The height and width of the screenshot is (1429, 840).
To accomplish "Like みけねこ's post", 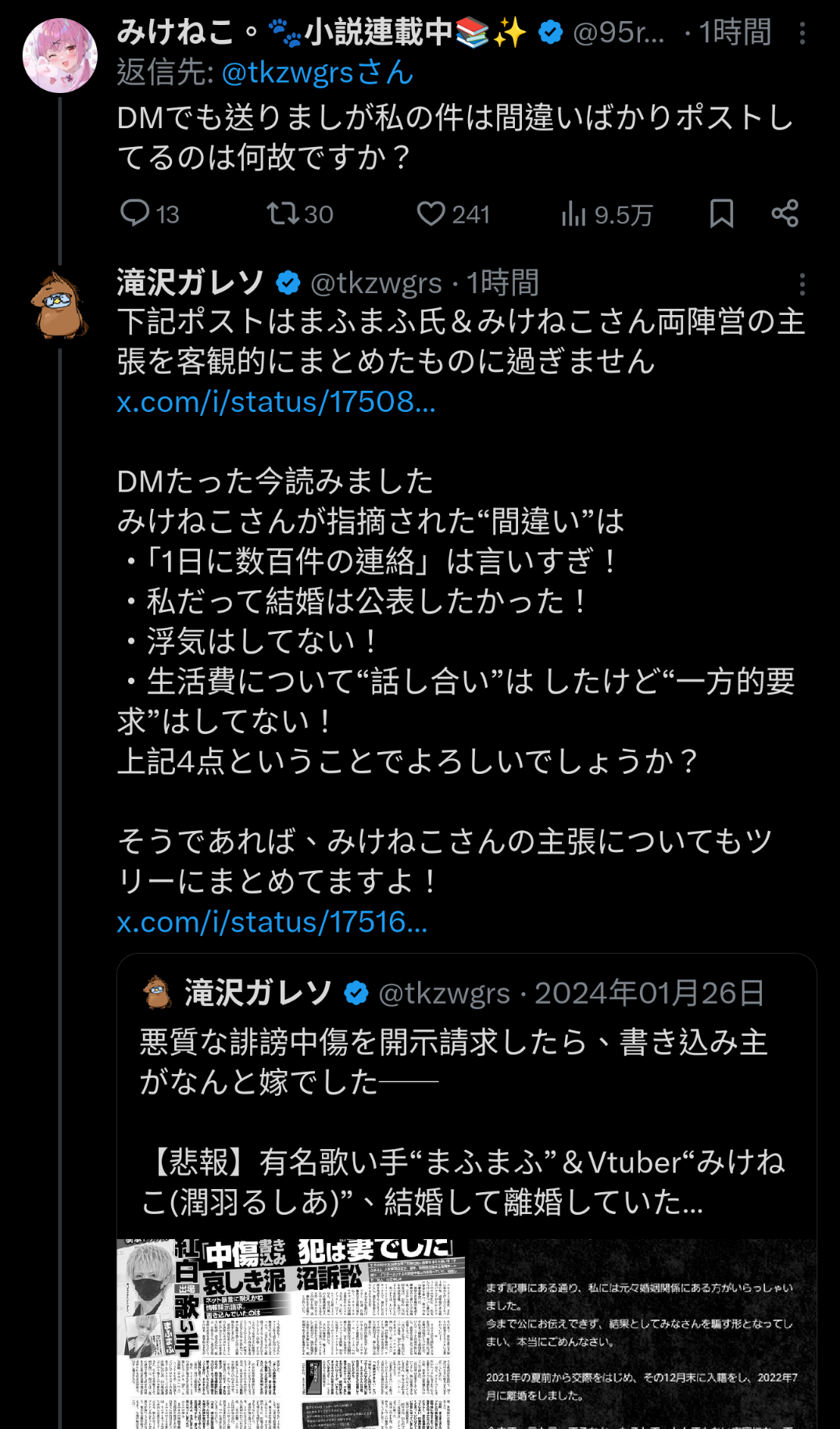I will click(431, 213).
